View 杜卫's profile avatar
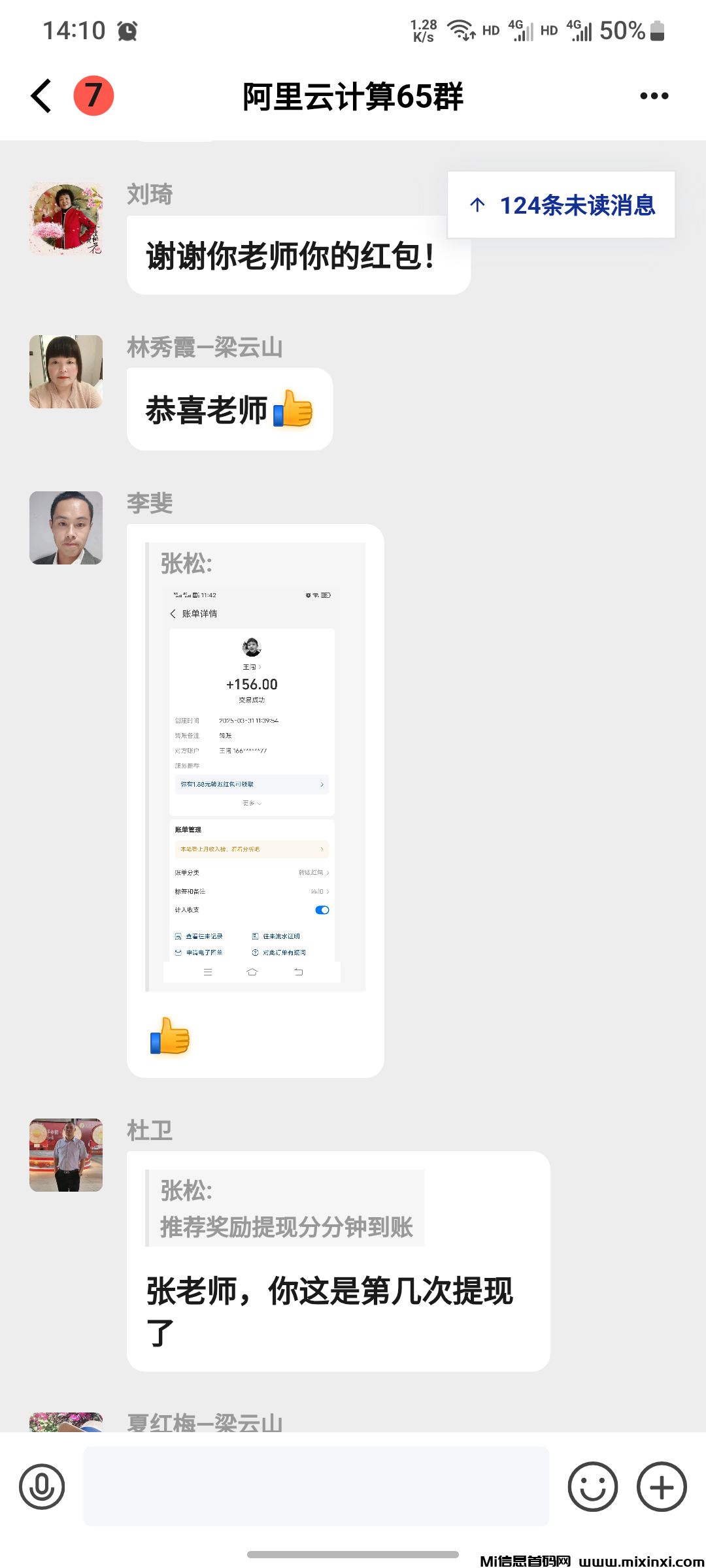 coord(66,1155)
